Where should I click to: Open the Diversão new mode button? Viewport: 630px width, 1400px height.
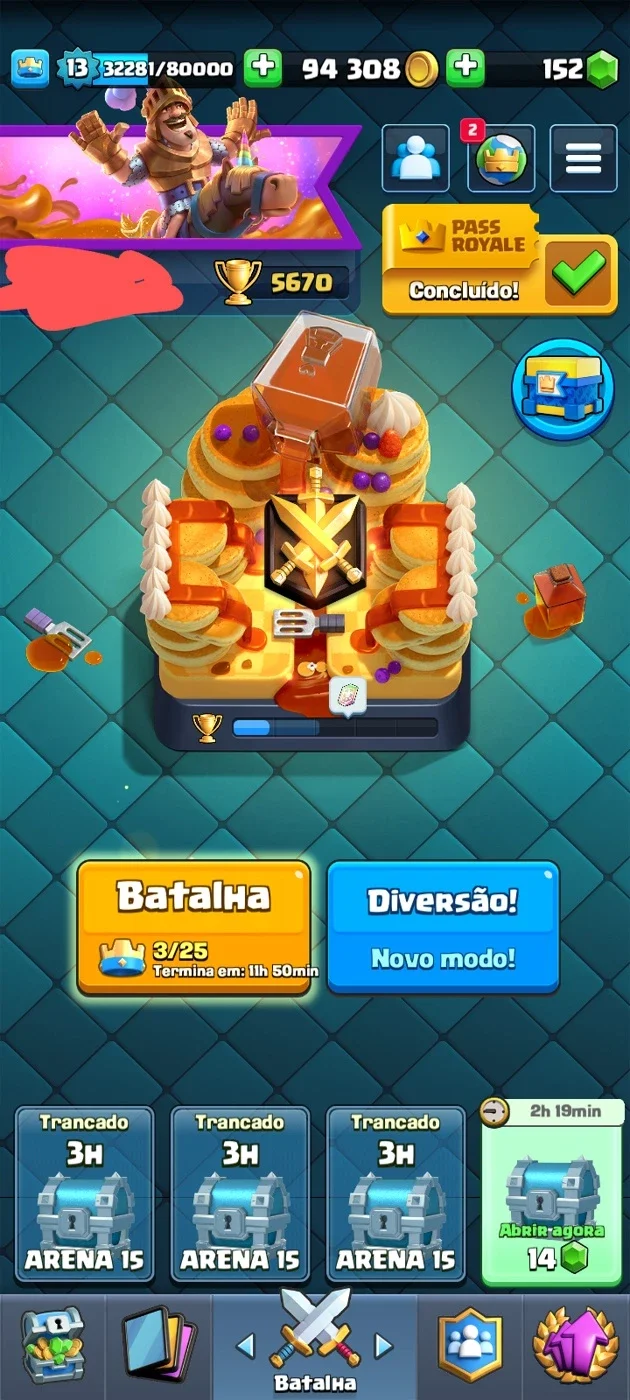point(443,927)
